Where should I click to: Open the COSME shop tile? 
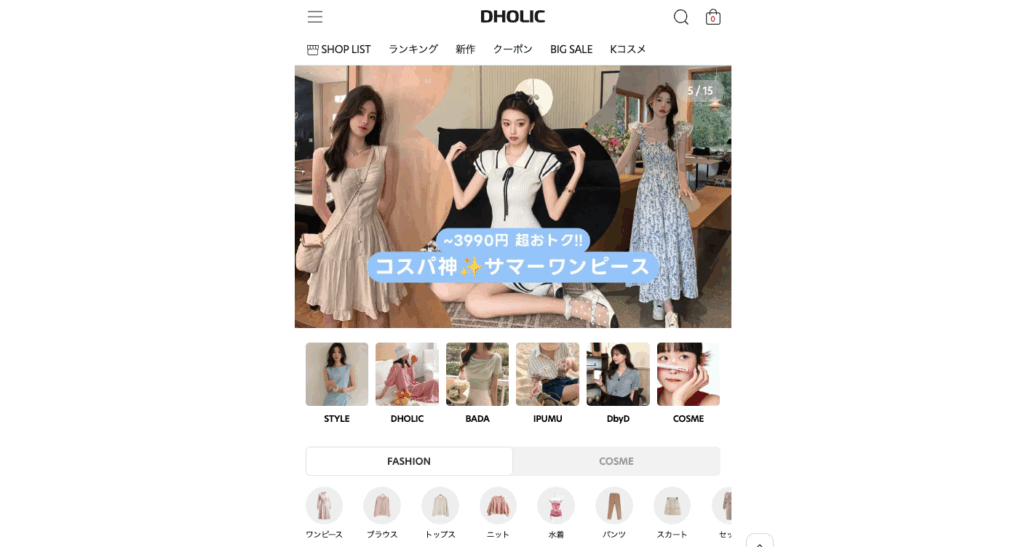[x=688, y=375]
